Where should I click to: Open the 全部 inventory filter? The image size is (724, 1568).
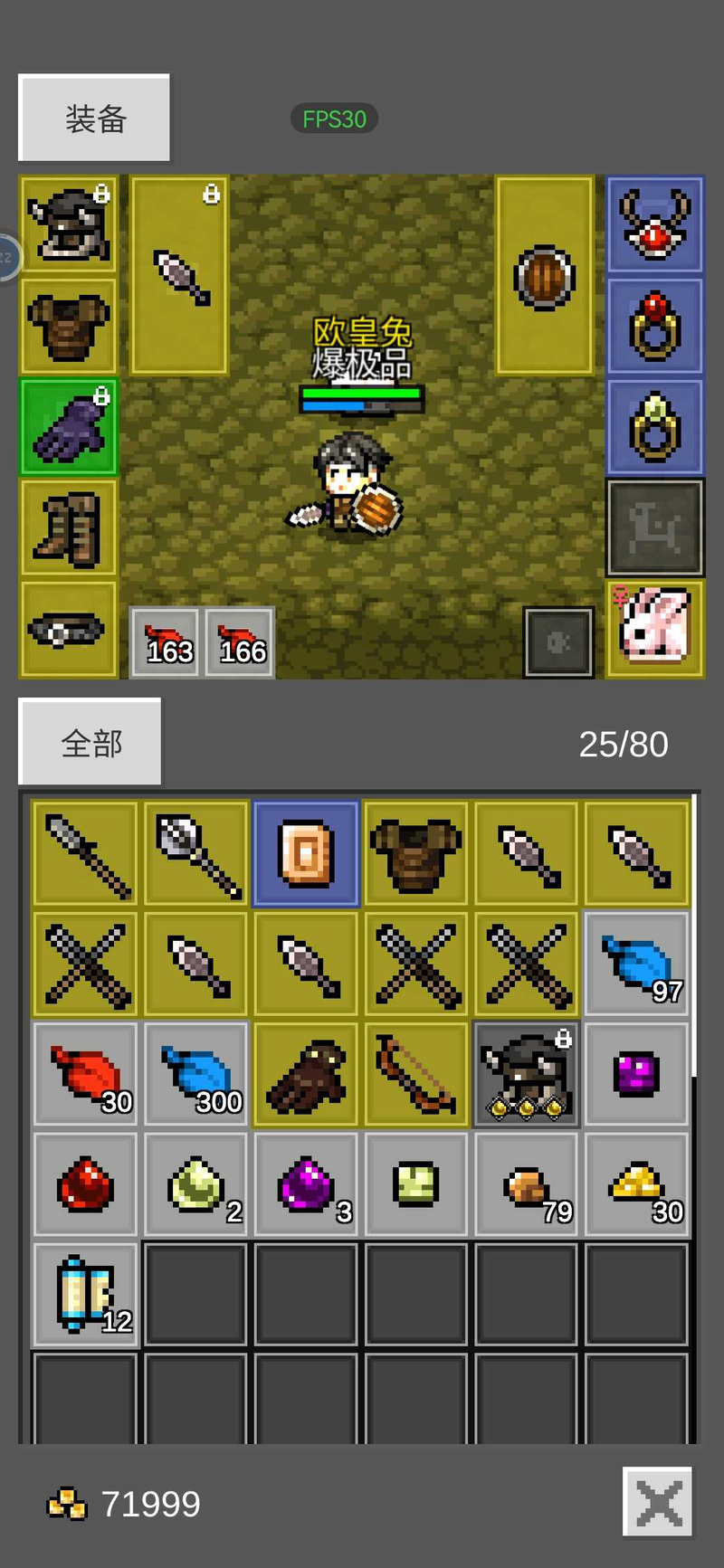[90, 743]
